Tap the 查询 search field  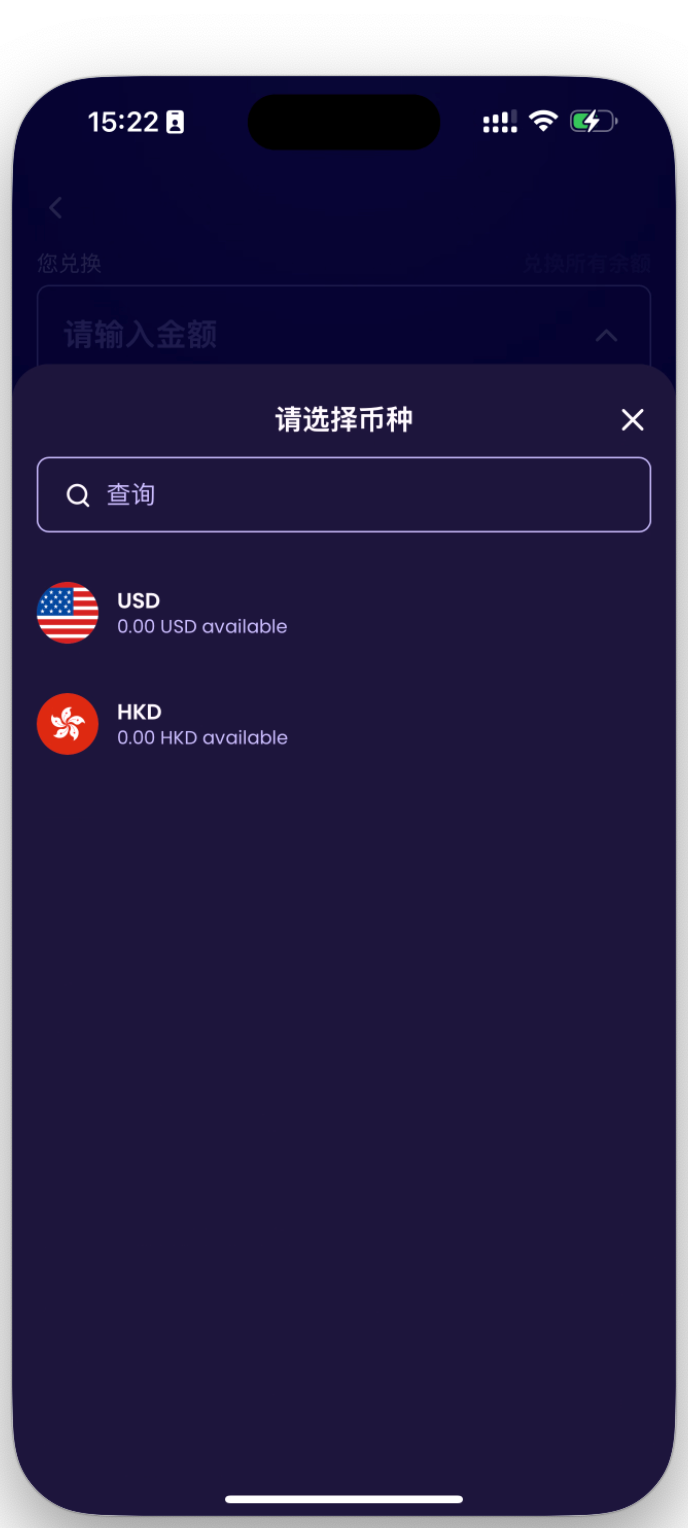(x=344, y=495)
